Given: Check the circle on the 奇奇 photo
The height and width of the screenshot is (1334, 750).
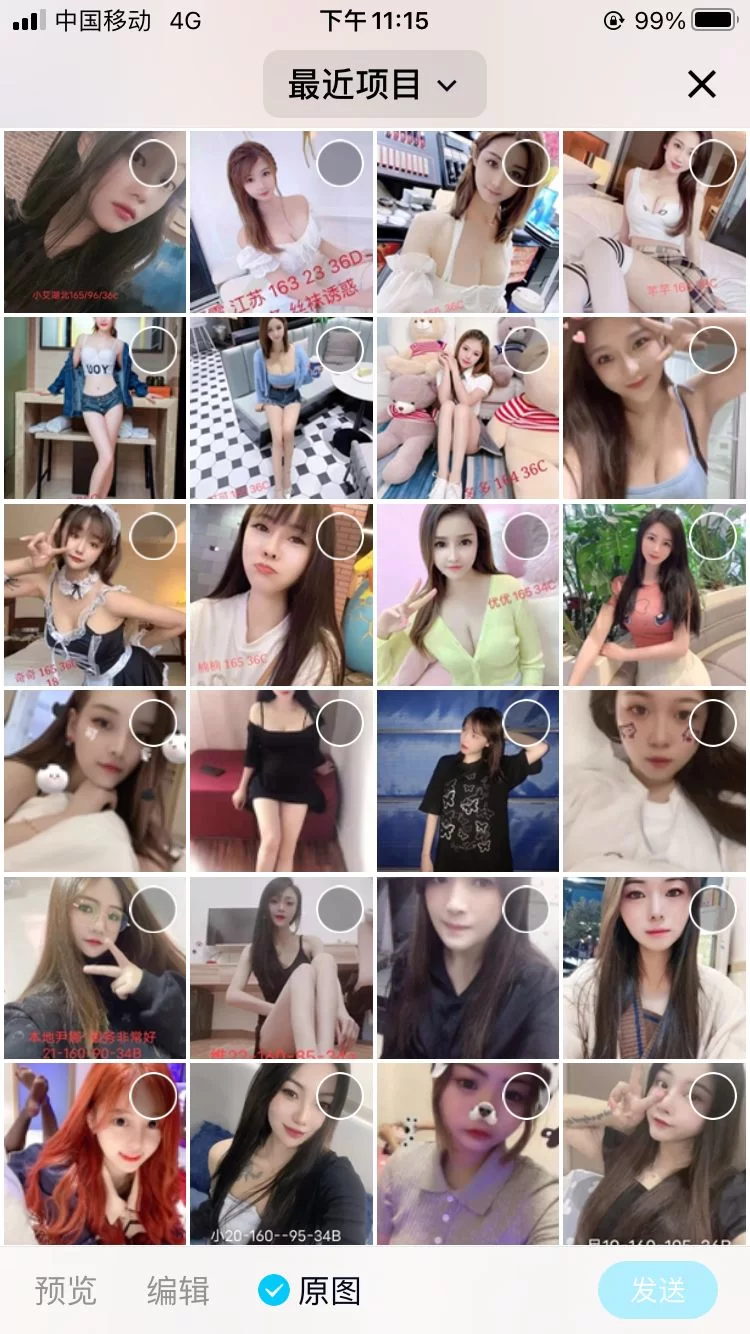Looking at the screenshot, I should (153, 537).
